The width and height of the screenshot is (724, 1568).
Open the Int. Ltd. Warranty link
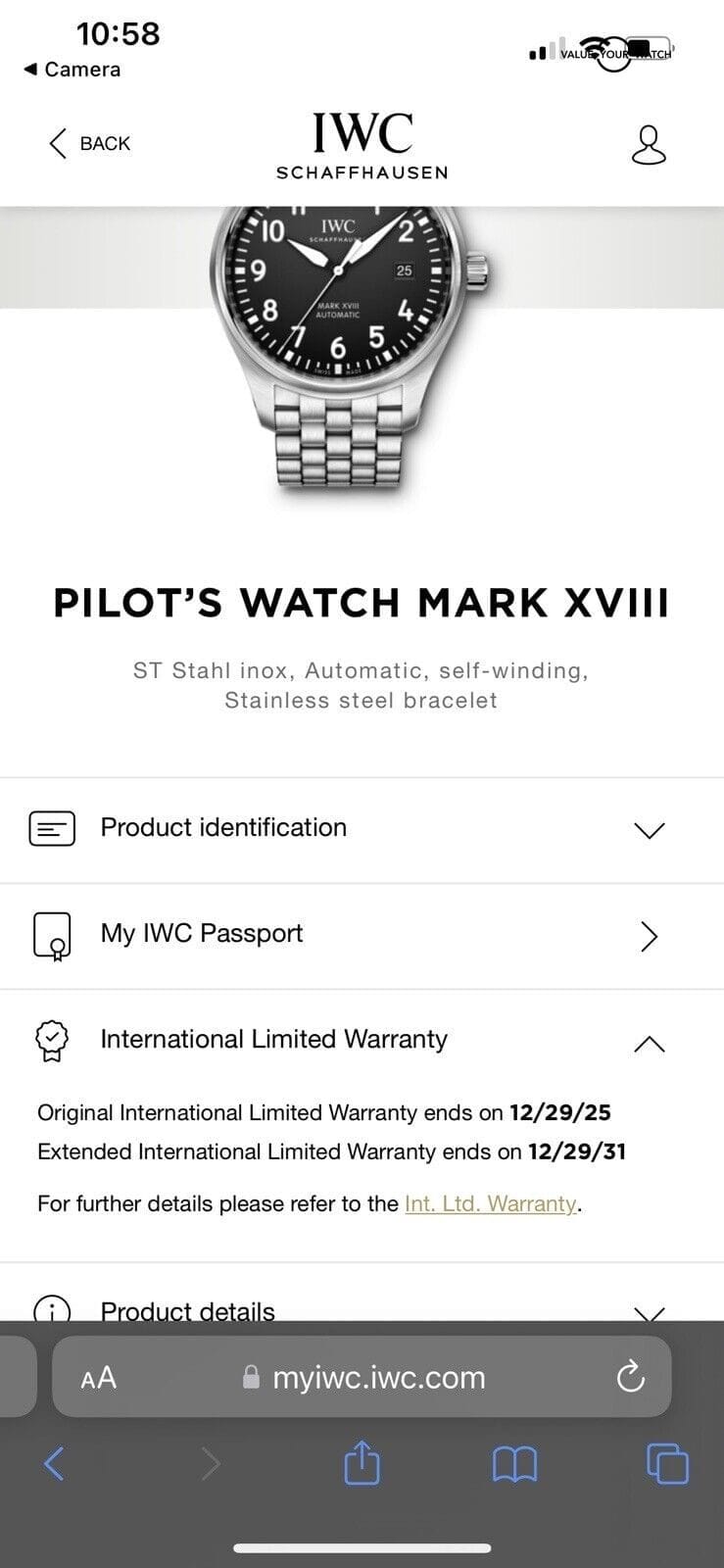[x=490, y=1203]
